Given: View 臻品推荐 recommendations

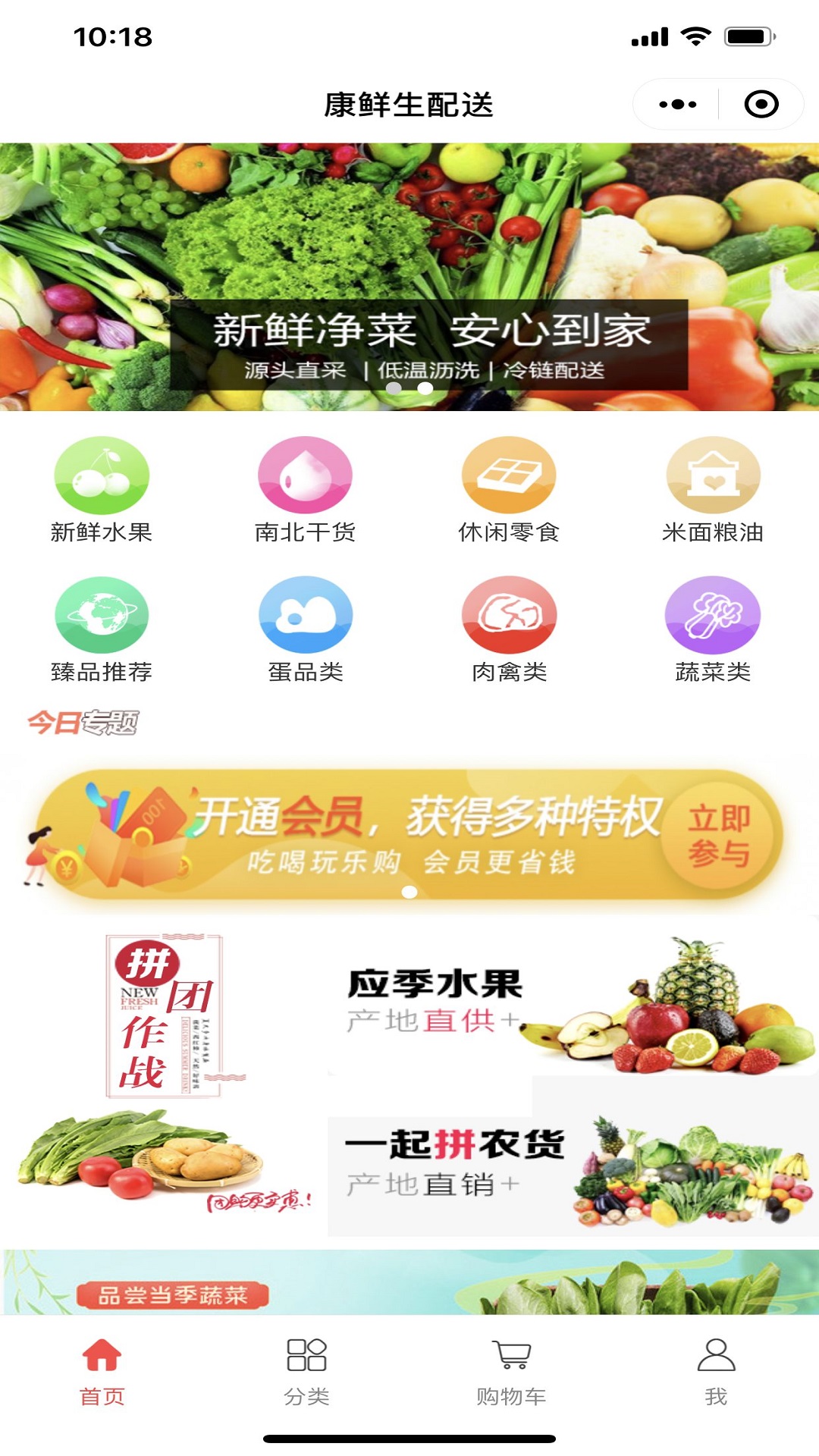Looking at the screenshot, I should pos(102,630).
